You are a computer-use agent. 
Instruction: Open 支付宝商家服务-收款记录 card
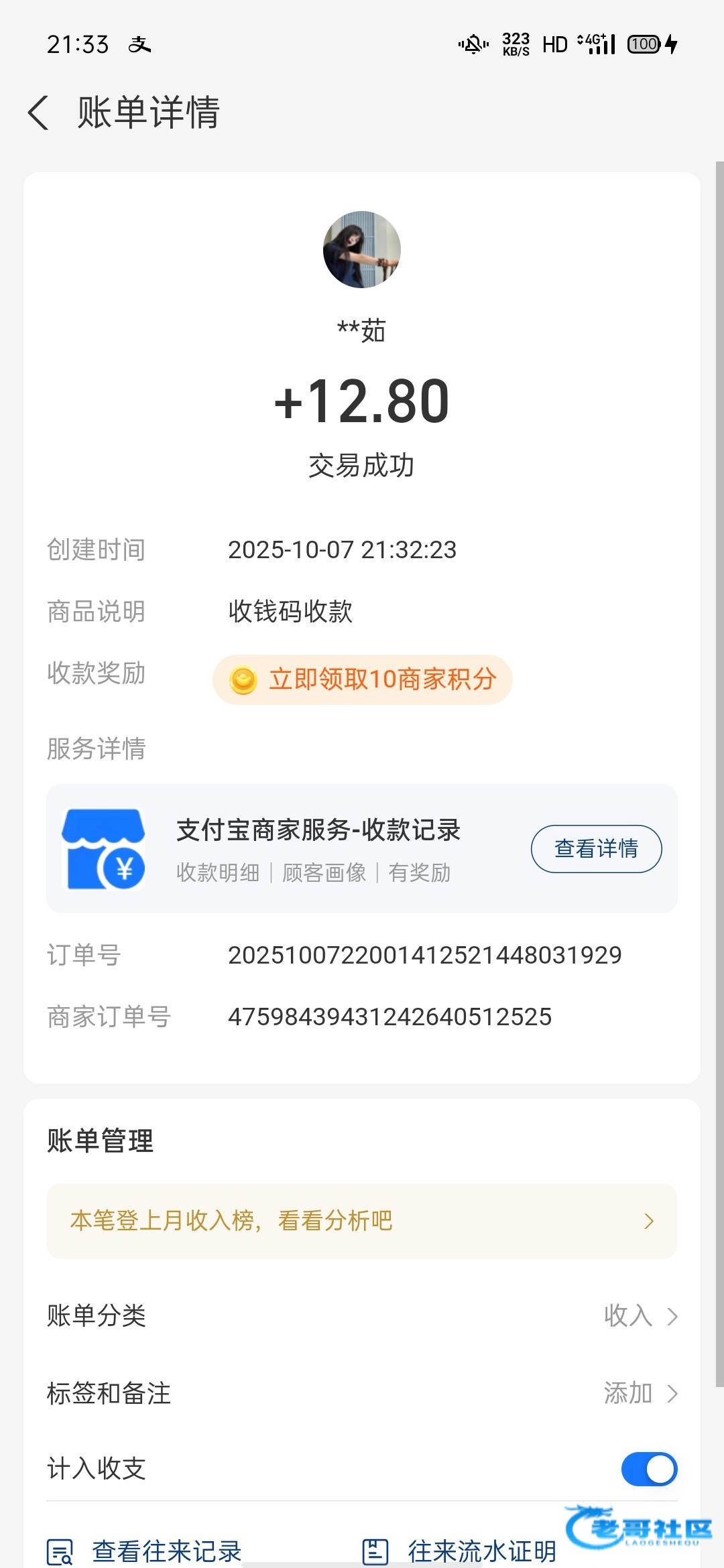pyautogui.click(x=318, y=848)
